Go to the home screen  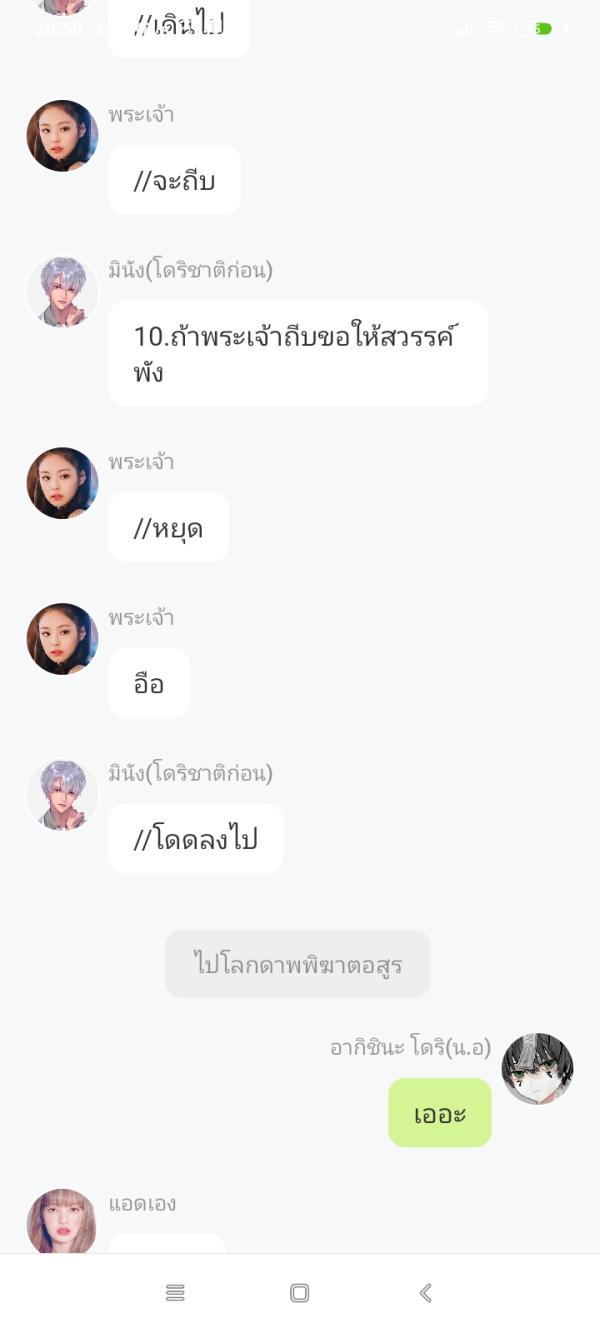point(299,1293)
